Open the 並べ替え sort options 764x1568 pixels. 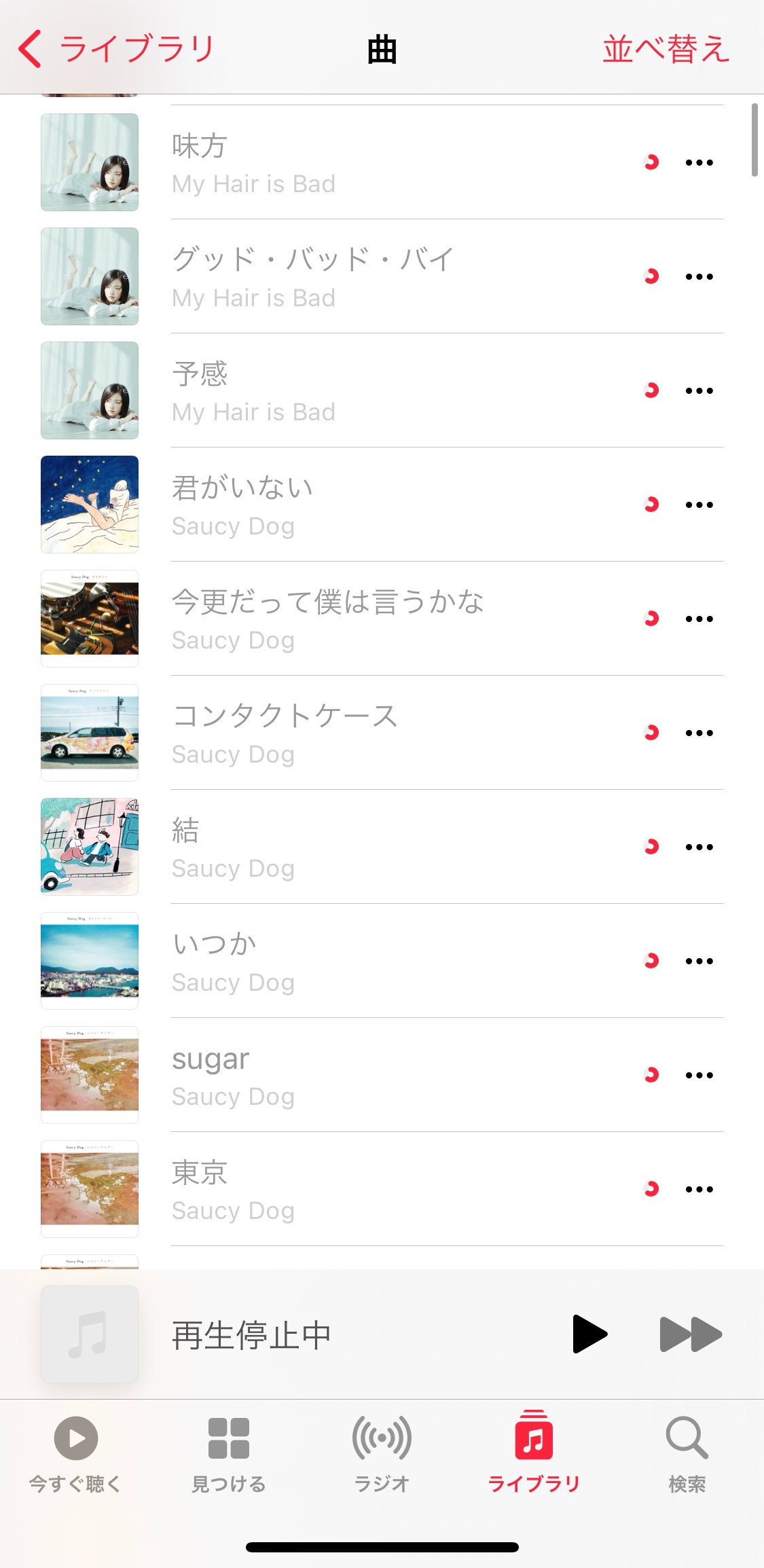coord(666,49)
